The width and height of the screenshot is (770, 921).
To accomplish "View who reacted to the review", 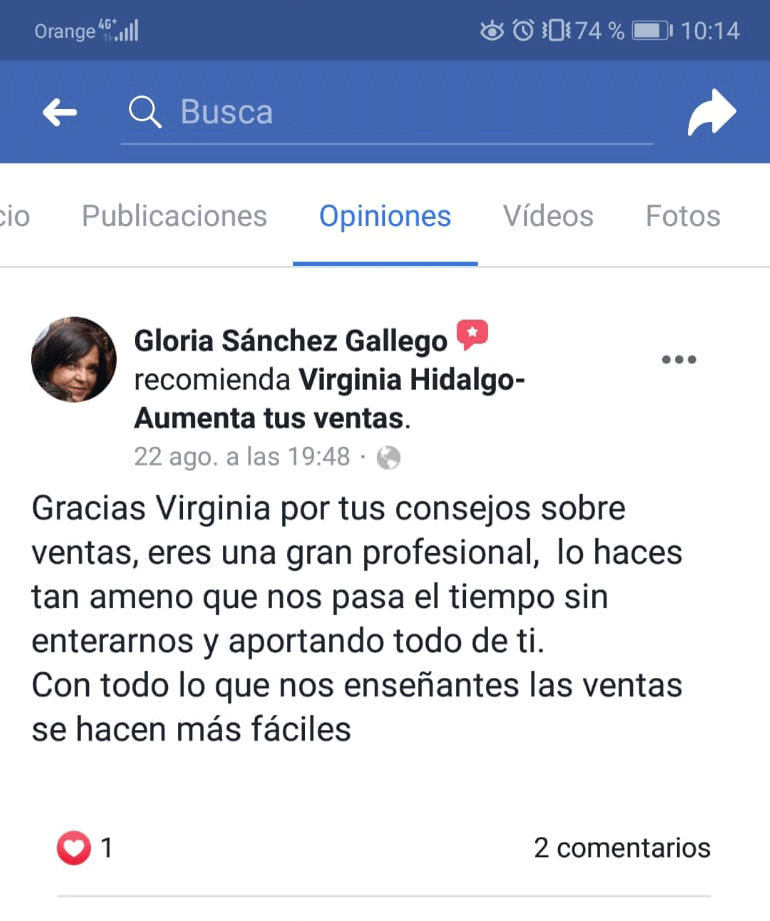I will [x=84, y=849].
